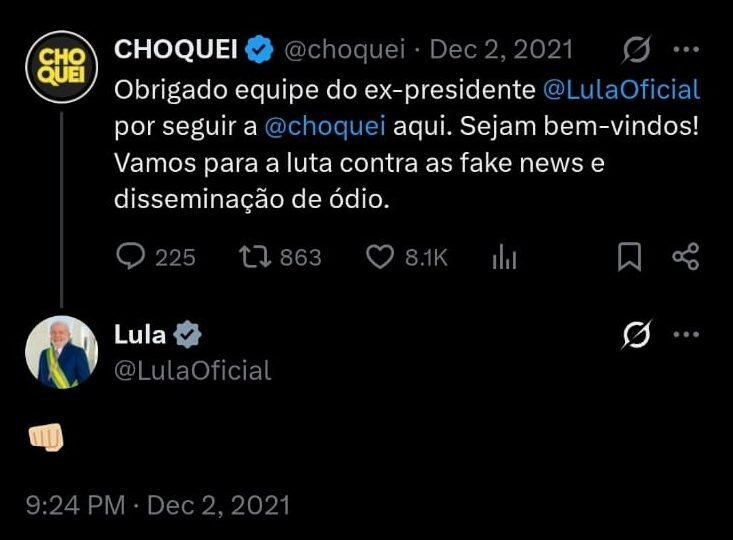Open the Grok icon on Lula's reply
This screenshot has height=540, width=733.
point(636,337)
